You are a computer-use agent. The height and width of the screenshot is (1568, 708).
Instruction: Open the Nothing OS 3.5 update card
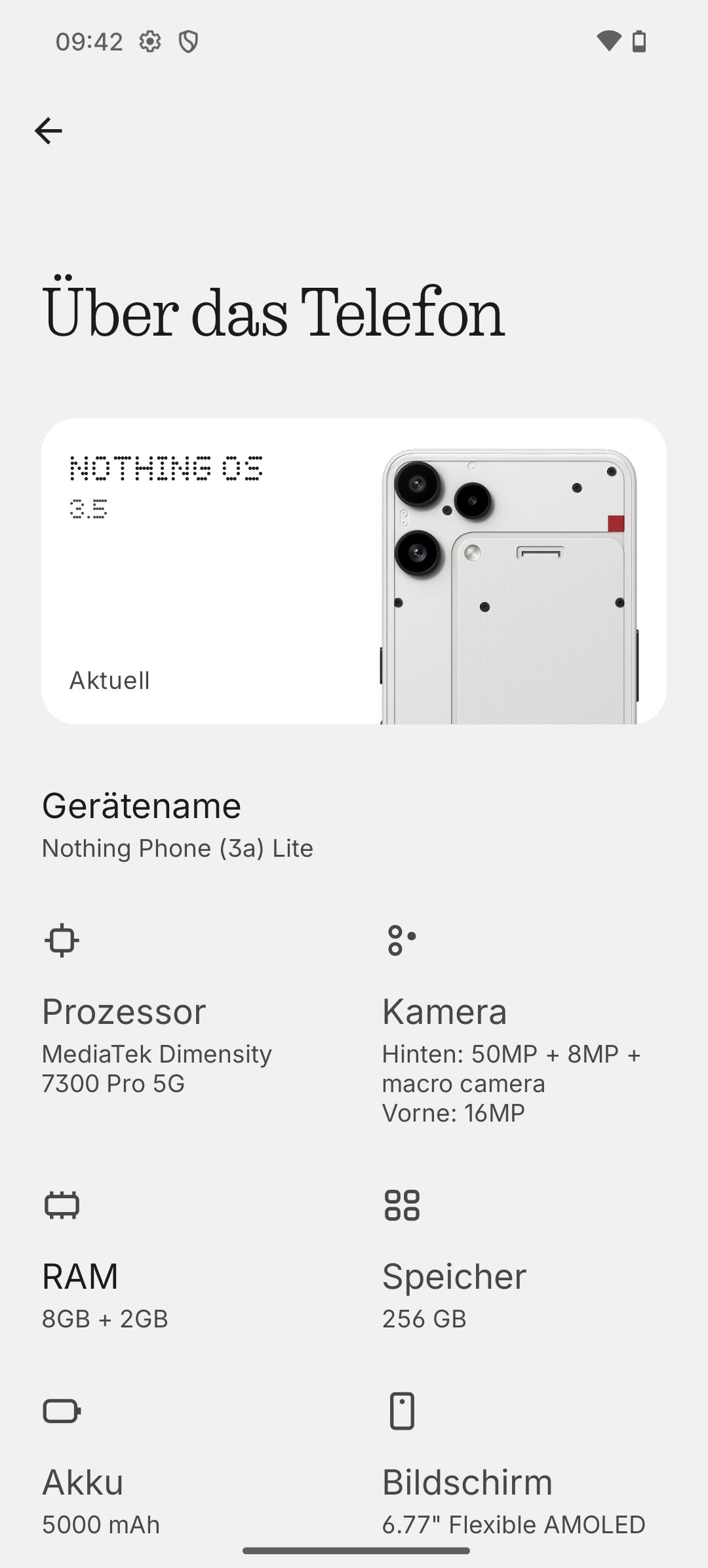(x=353, y=571)
